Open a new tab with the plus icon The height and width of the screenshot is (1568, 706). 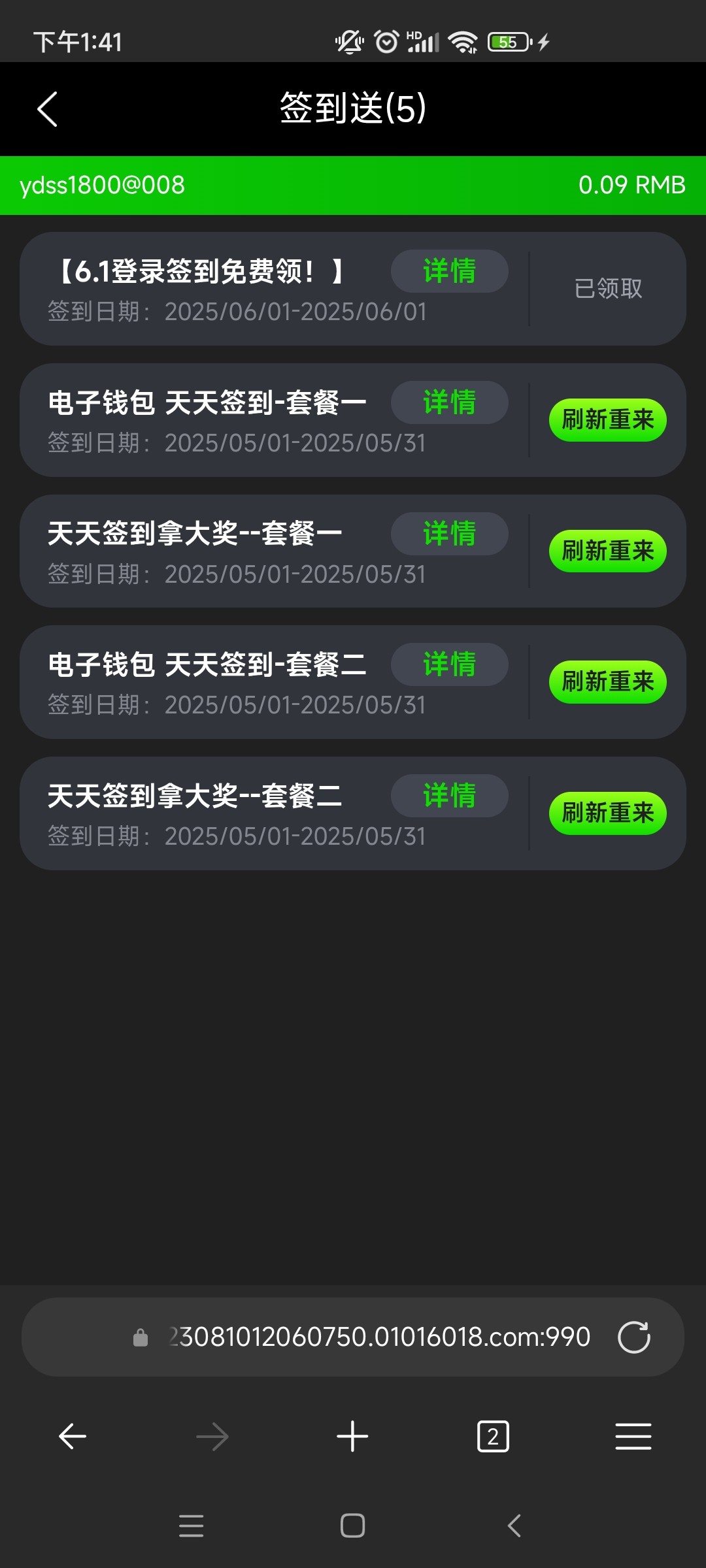point(352,1437)
